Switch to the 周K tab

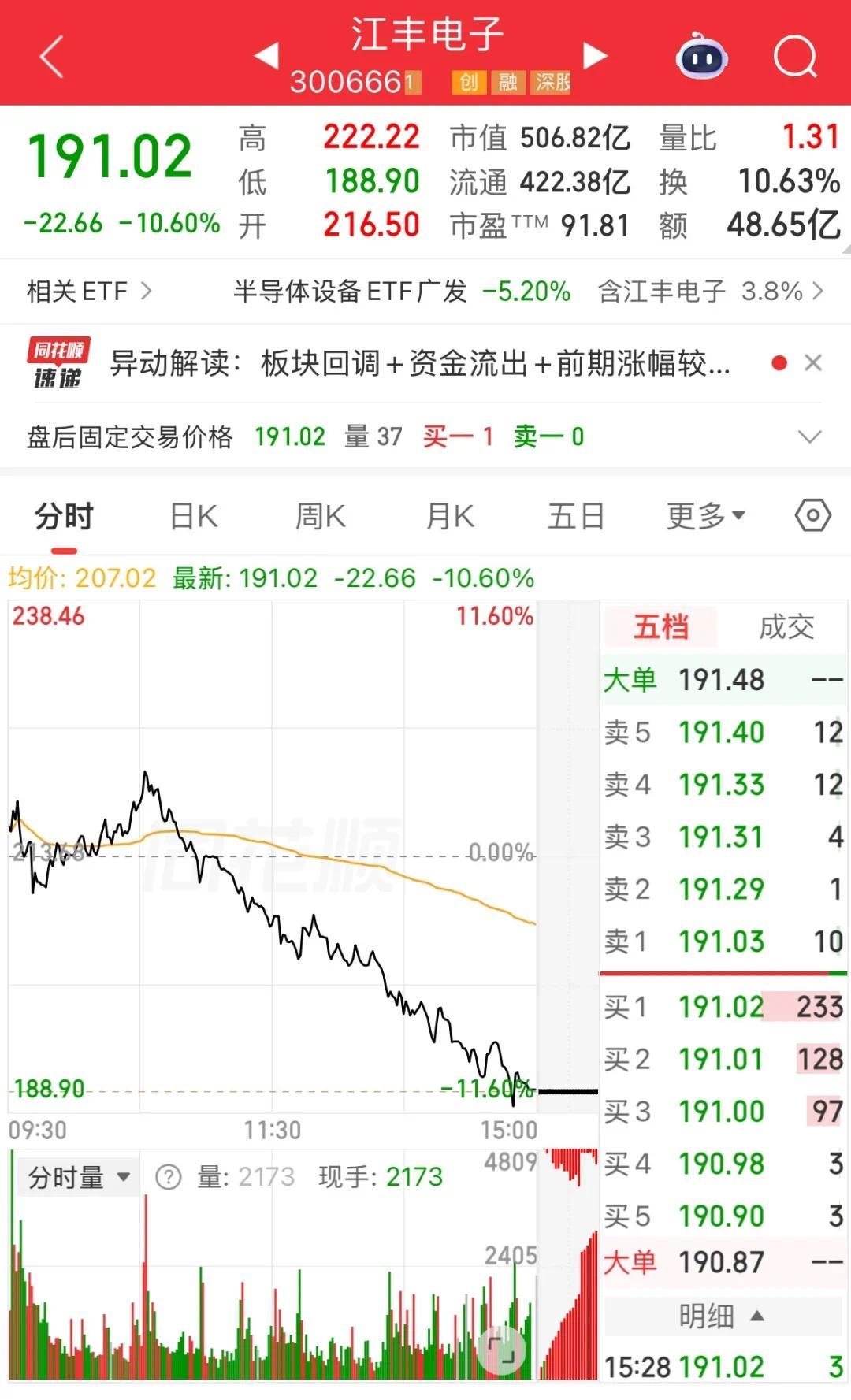(320, 517)
